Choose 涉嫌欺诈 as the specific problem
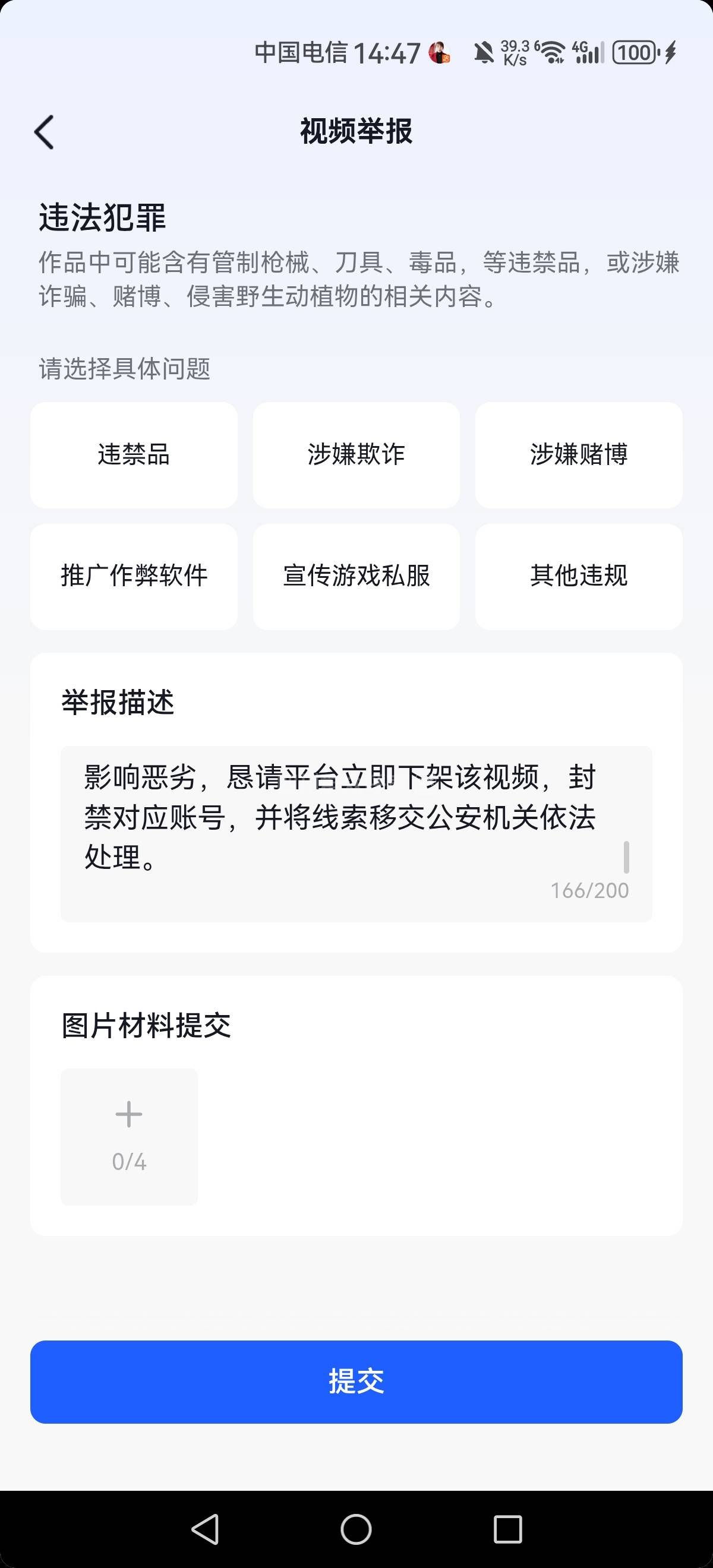 point(356,455)
